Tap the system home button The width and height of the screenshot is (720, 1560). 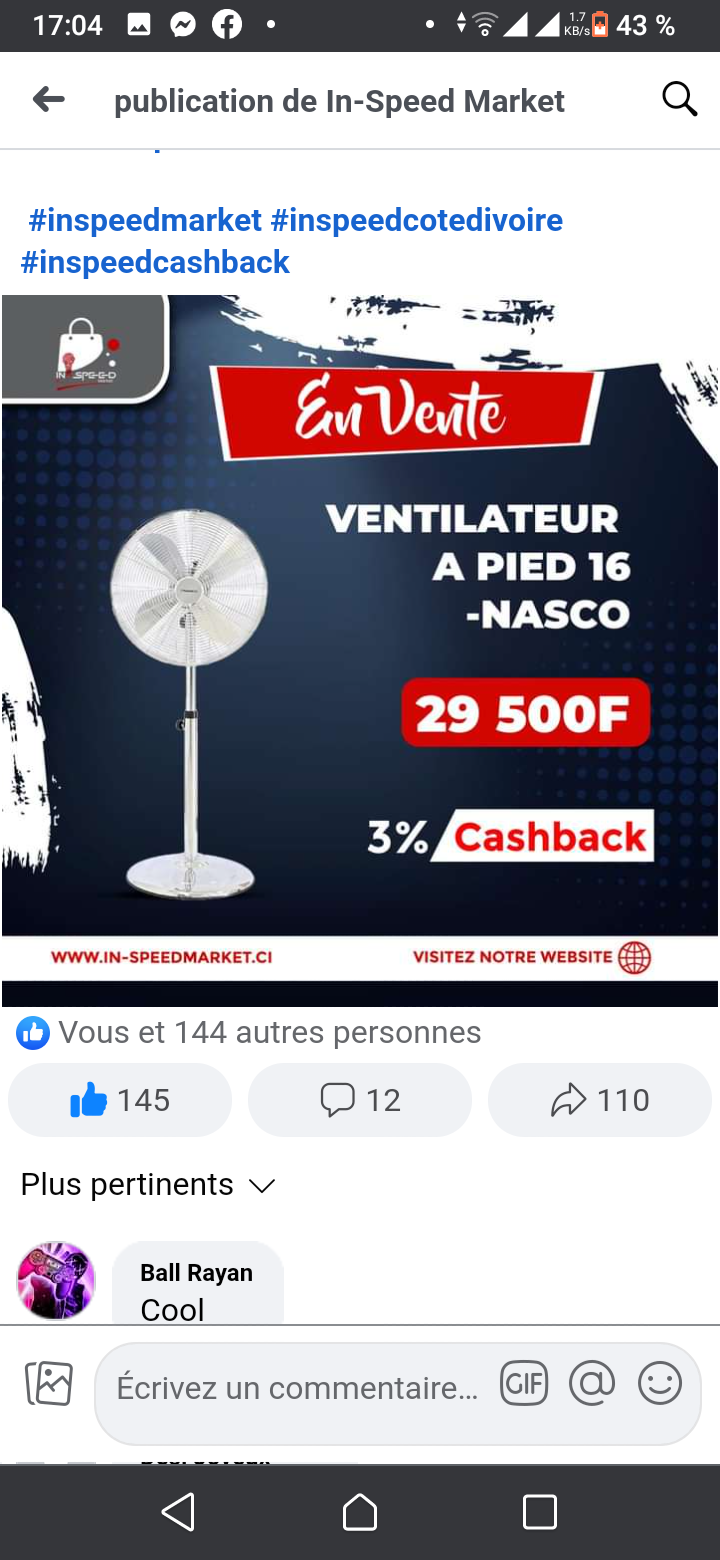coord(360,1512)
